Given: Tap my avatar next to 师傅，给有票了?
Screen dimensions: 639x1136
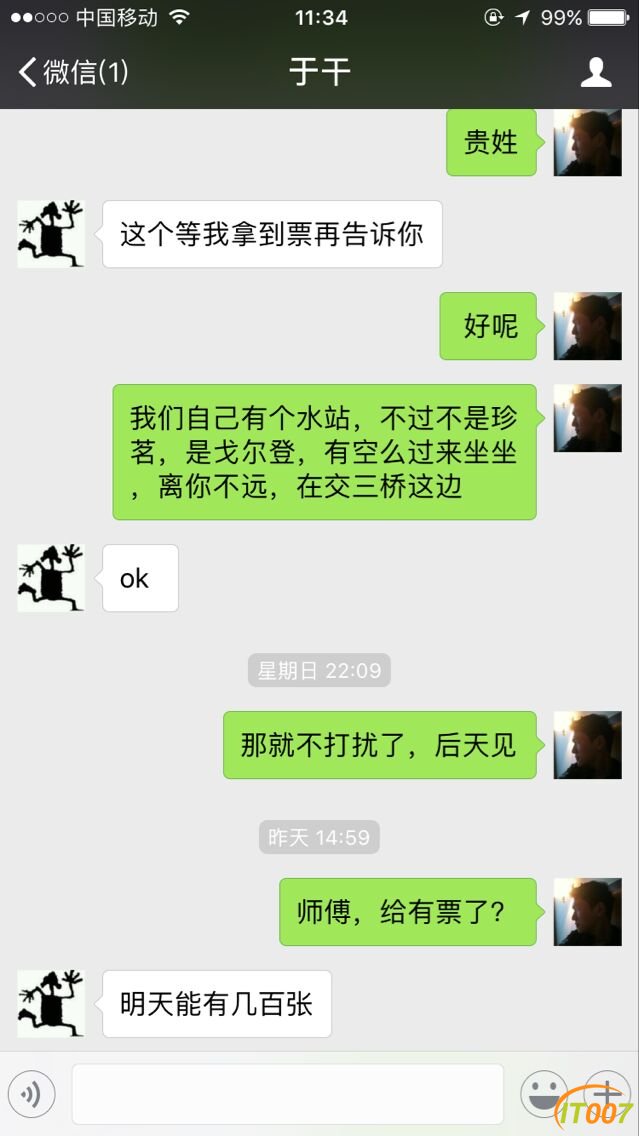Looking at the screenshot, I should coord(588,912).
